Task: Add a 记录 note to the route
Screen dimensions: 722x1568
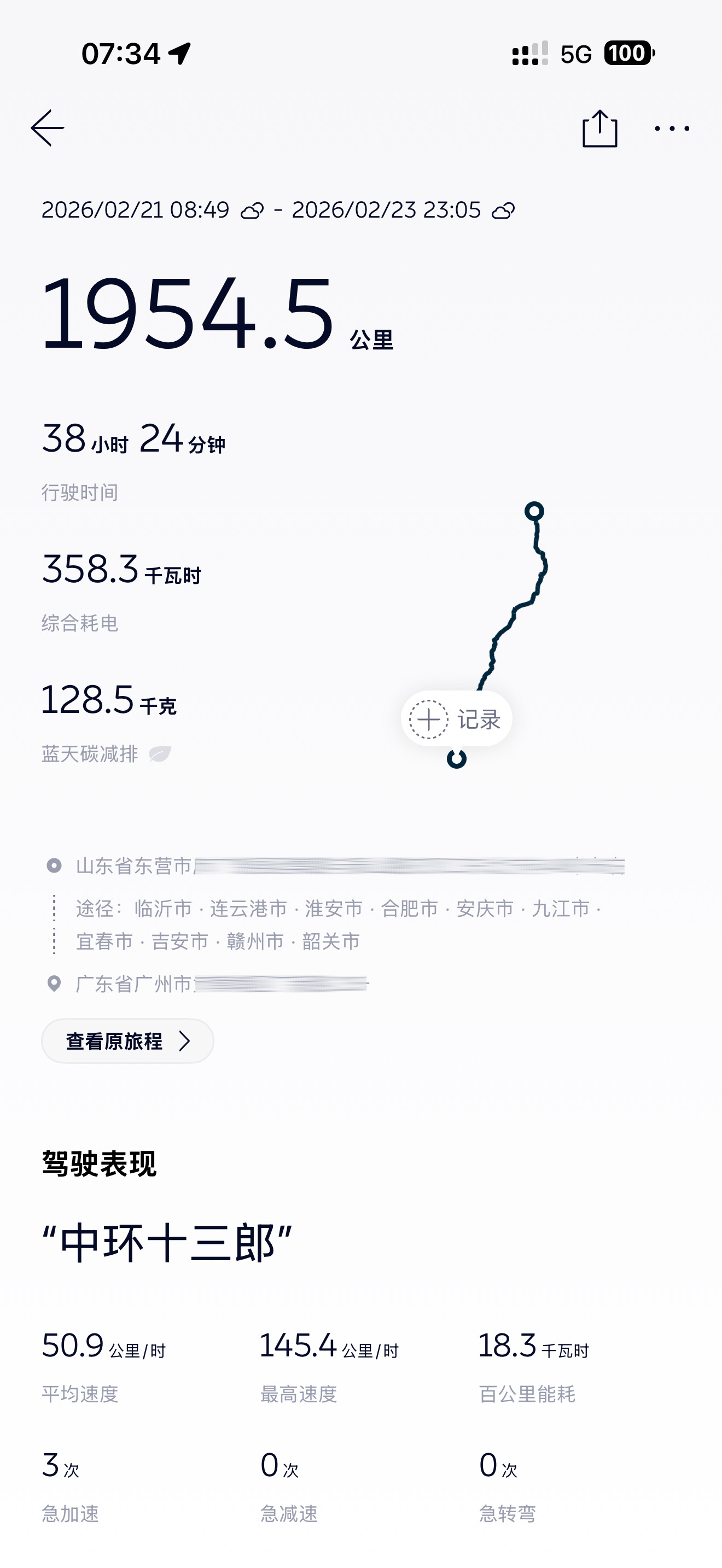Action: pyautogui.click(x=456, y=719)
